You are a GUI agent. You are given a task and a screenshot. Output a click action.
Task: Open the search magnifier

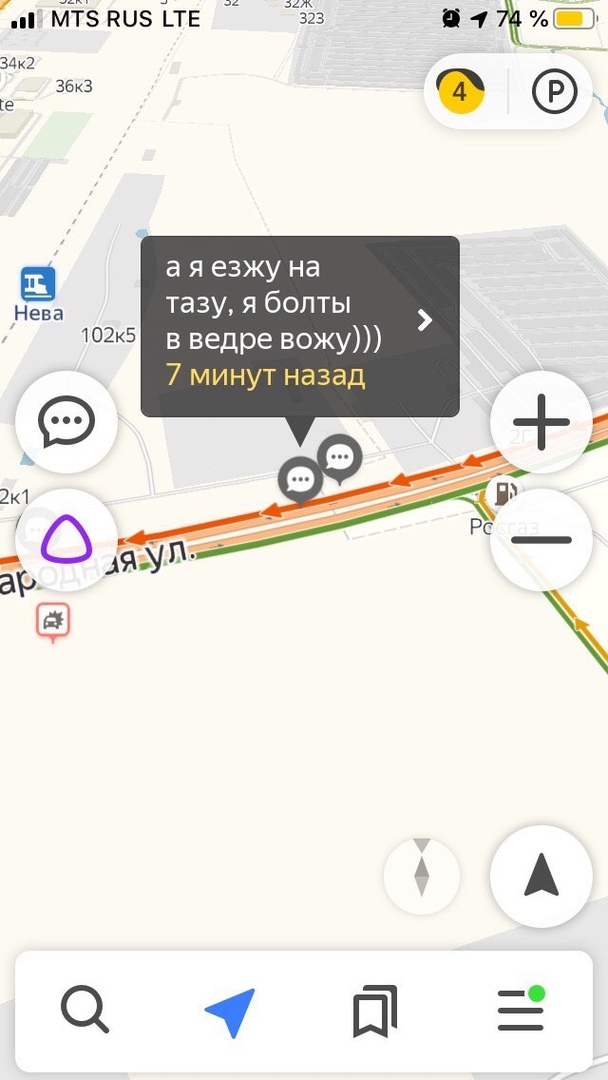click(85, 1010)
